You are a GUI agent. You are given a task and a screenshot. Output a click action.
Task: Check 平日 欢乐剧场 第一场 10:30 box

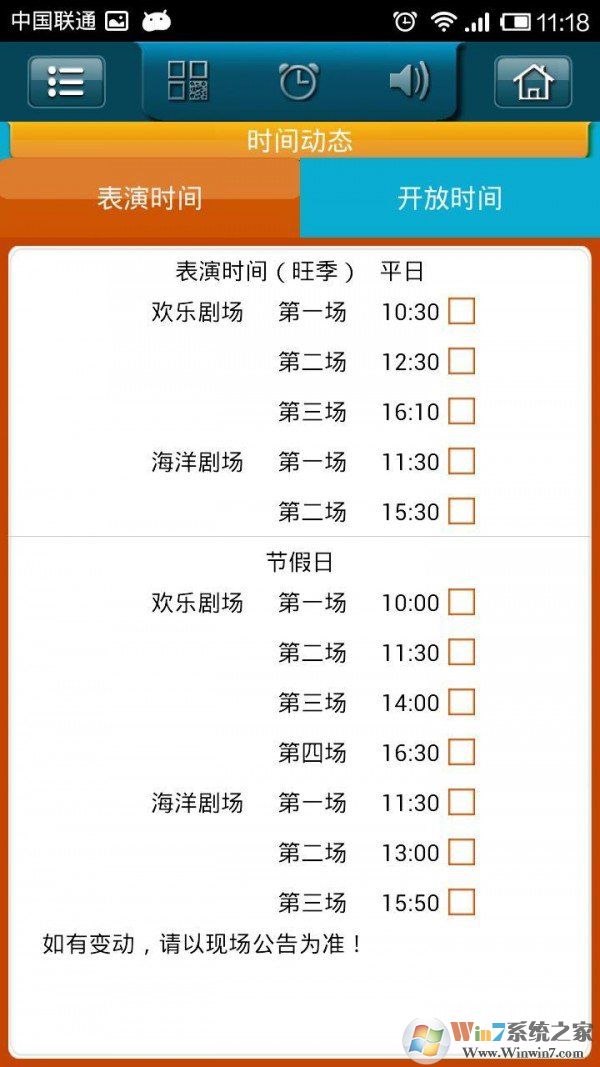461,312
